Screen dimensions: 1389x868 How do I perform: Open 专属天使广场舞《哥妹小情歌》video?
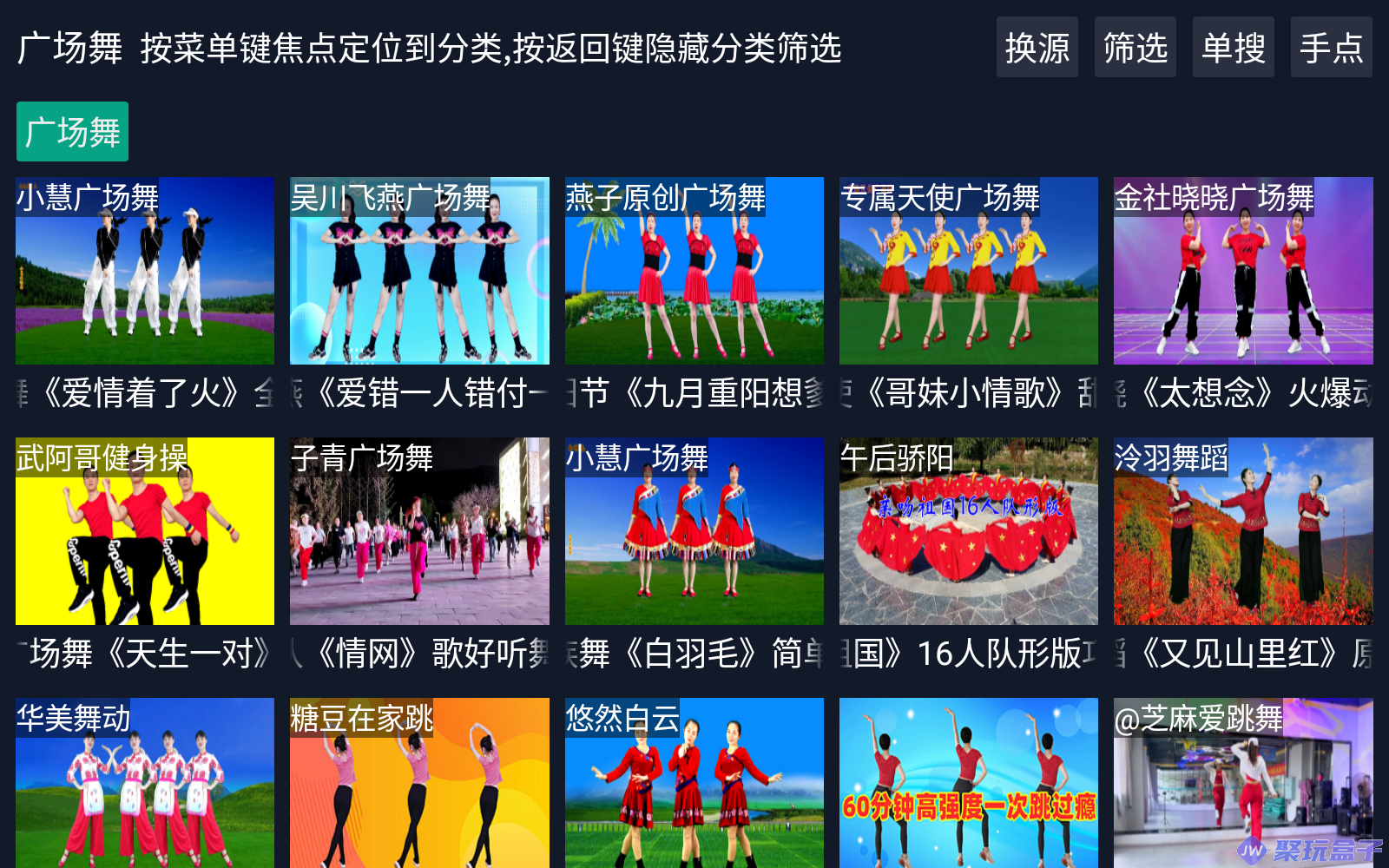point(968,271)
